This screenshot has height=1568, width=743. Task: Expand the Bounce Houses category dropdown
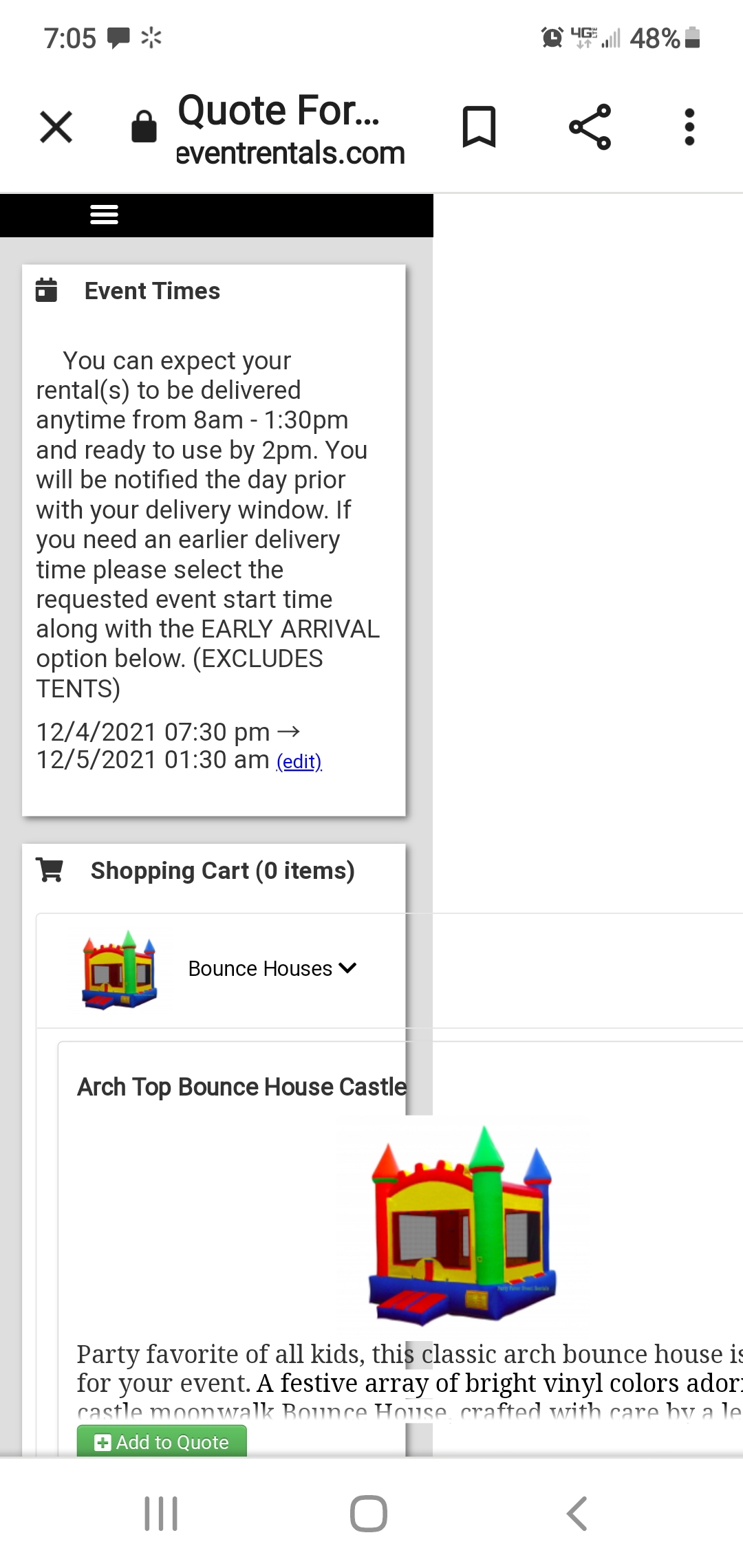[x=272, y=968]
